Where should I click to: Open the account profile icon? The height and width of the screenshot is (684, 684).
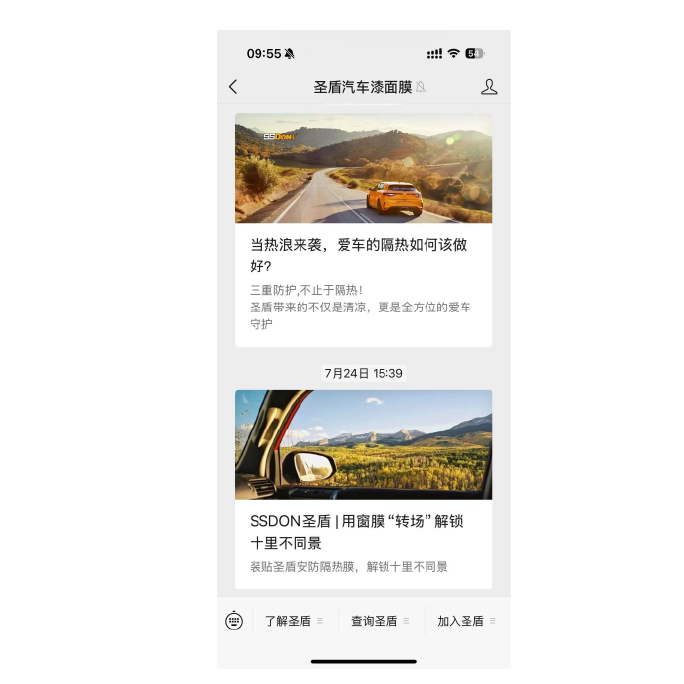[489, 87]
